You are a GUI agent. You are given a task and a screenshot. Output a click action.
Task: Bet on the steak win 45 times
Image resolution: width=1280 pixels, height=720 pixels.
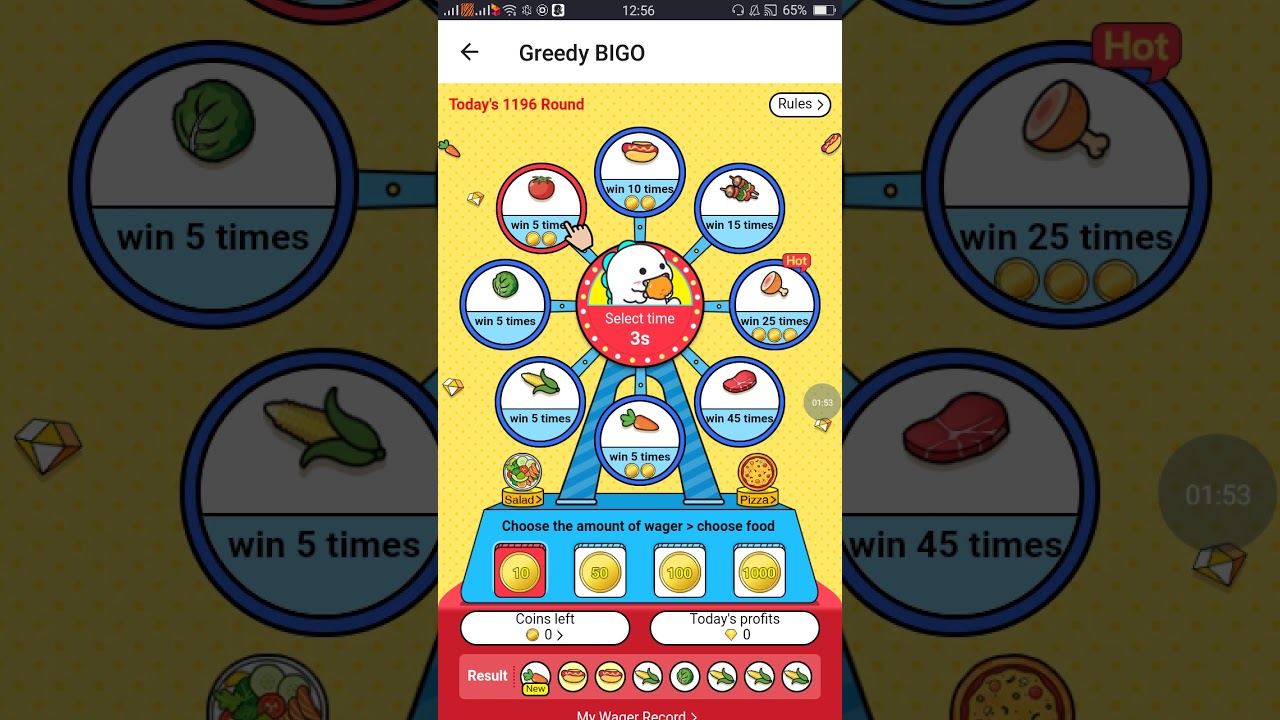(740, 400)
